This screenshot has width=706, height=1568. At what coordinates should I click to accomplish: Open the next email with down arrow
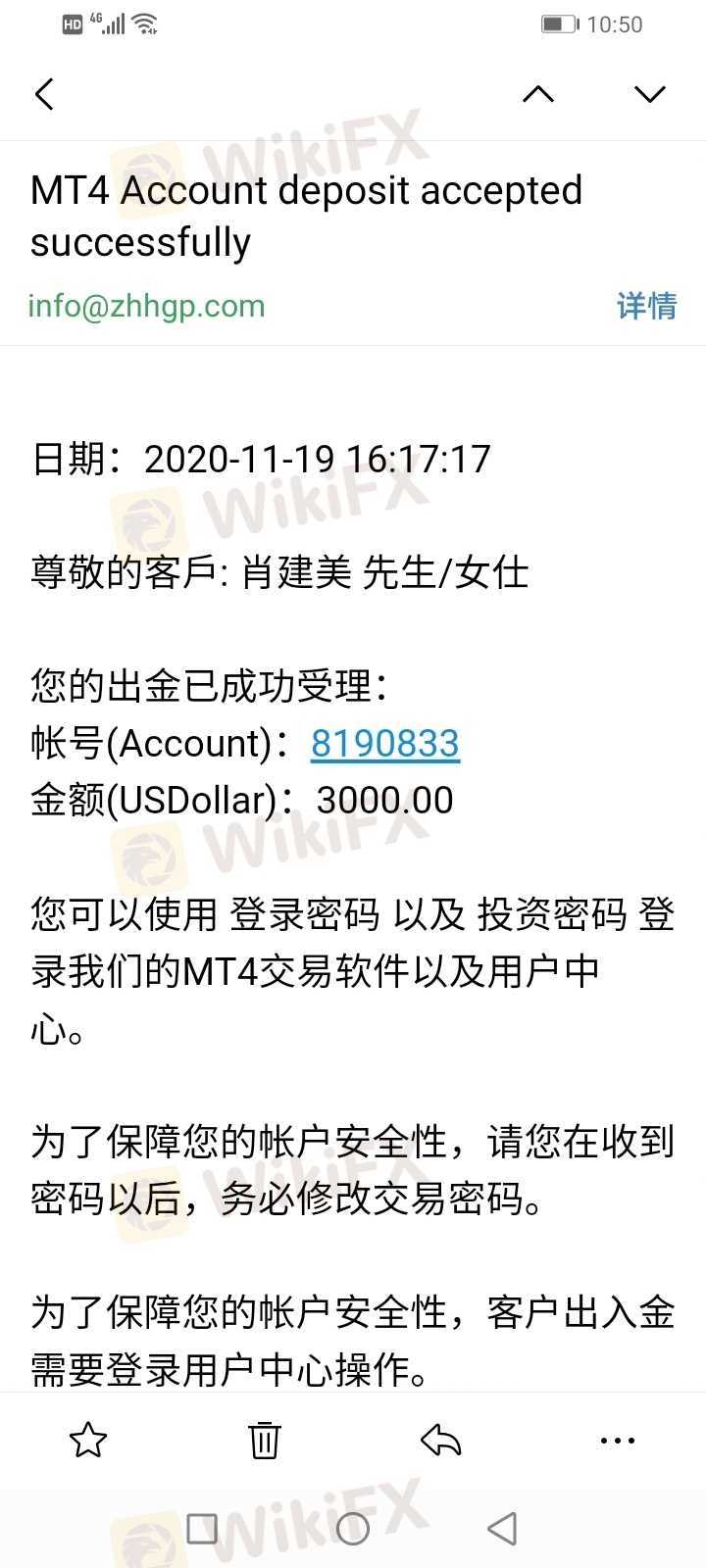tap(649, 94)
